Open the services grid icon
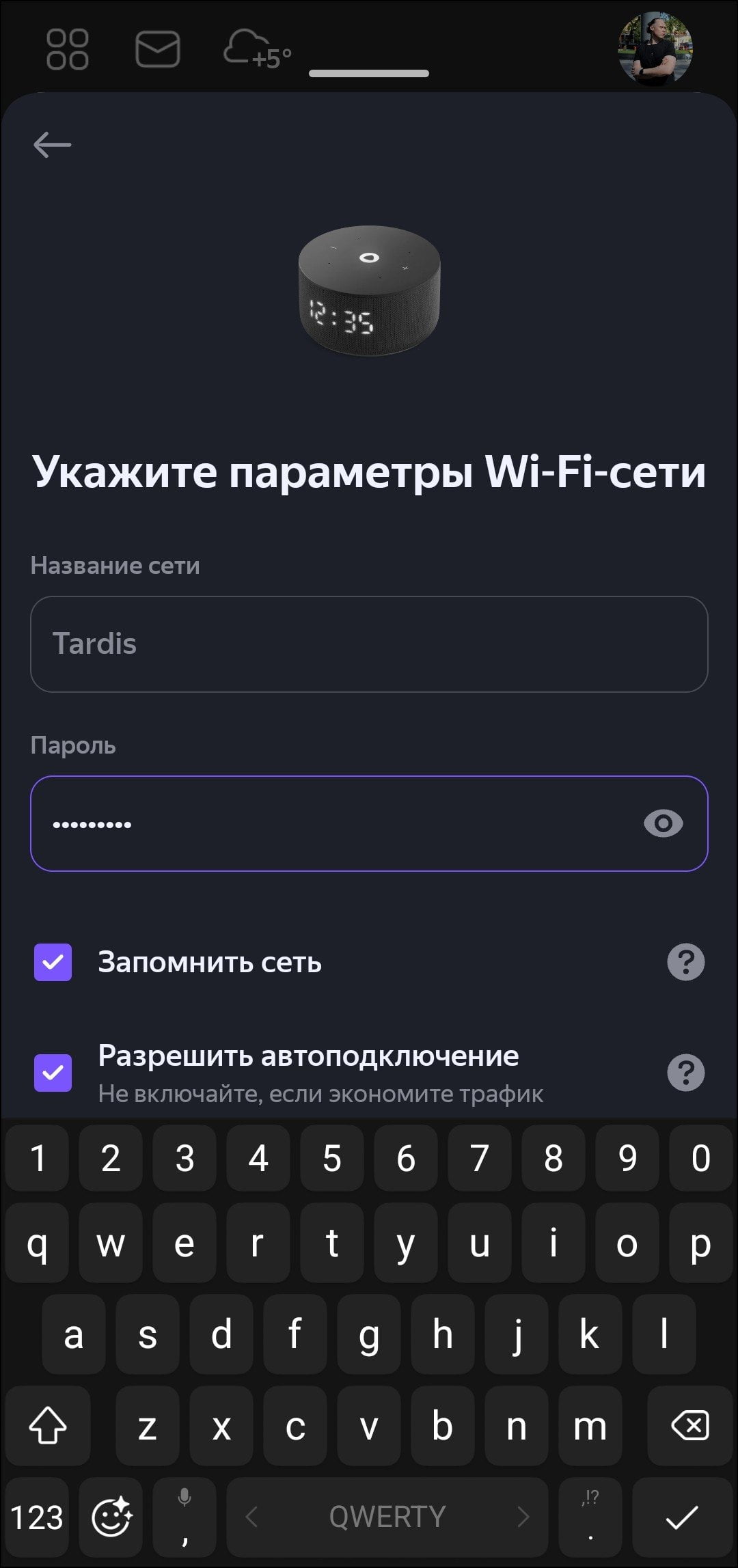 [x=67, y=49]
